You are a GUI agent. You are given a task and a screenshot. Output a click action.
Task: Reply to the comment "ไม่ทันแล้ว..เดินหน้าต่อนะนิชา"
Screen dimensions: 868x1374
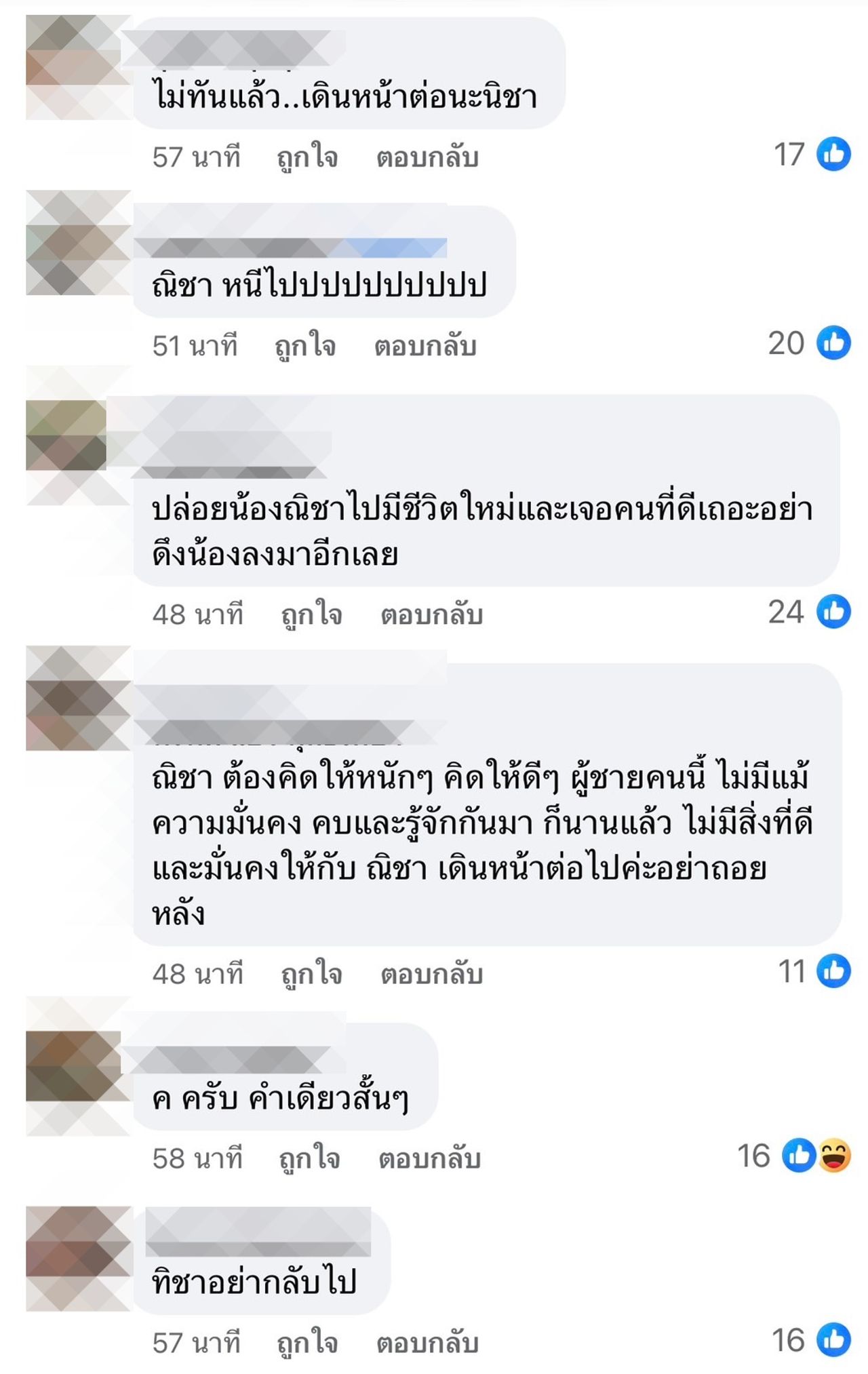click(427, 157)
